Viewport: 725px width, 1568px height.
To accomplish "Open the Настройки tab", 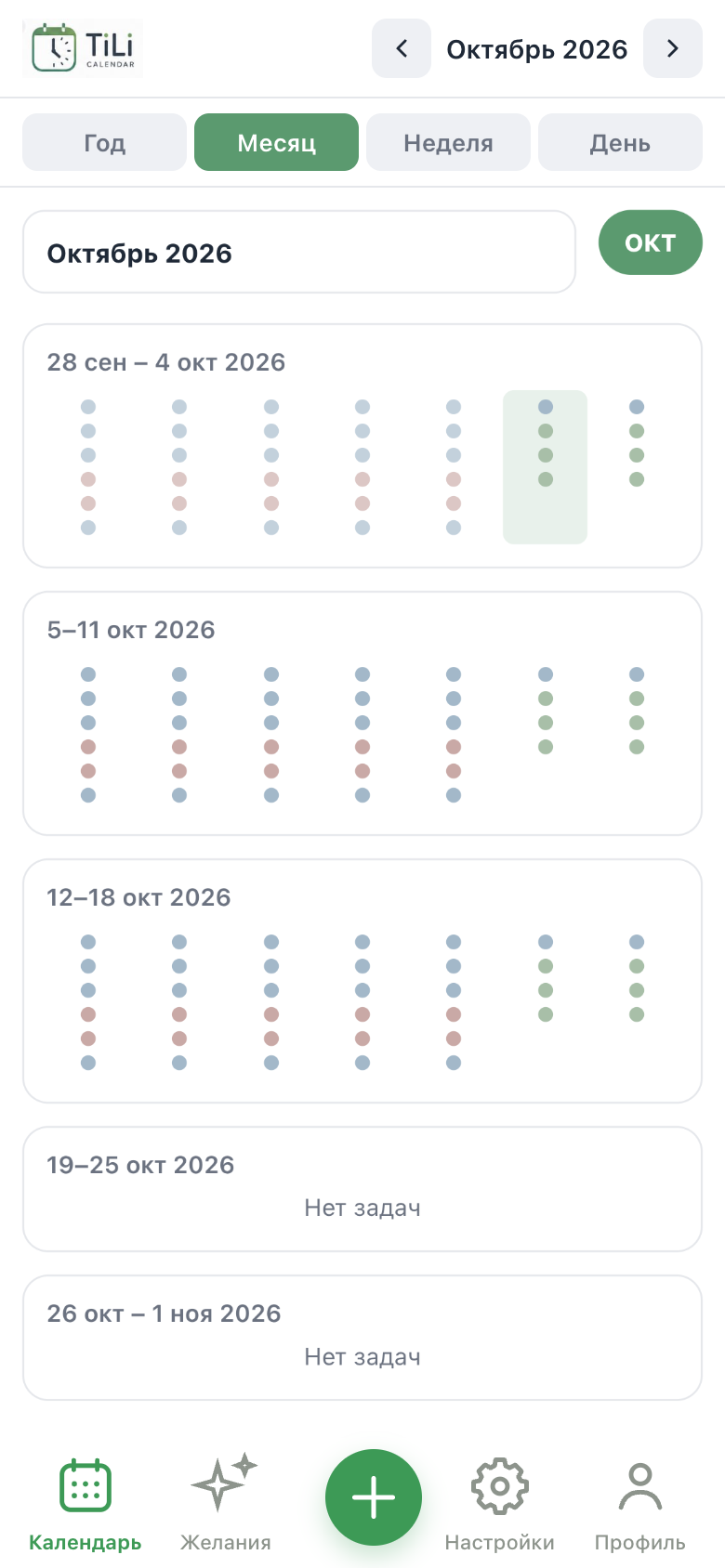I will [500, 1505].
